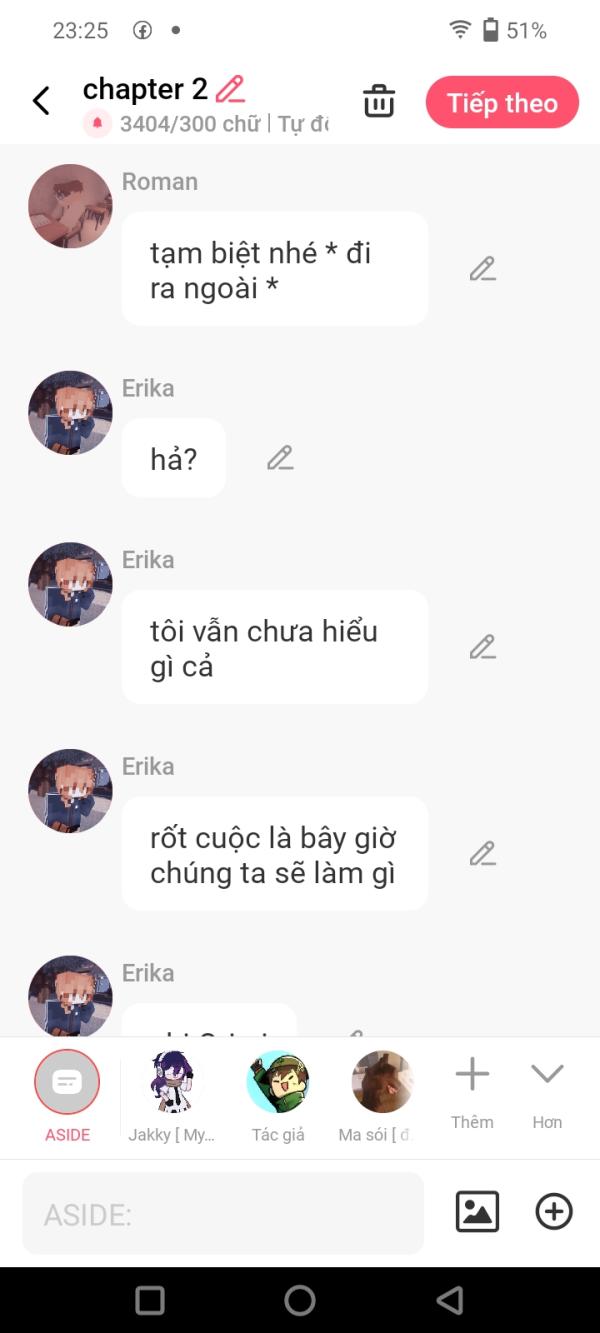Image resolution: width=600 pixels, height=1333 pixels.
Task: Edit the message 'rốt cuộc là bây giờ'
Action: (x=483, y=854)
